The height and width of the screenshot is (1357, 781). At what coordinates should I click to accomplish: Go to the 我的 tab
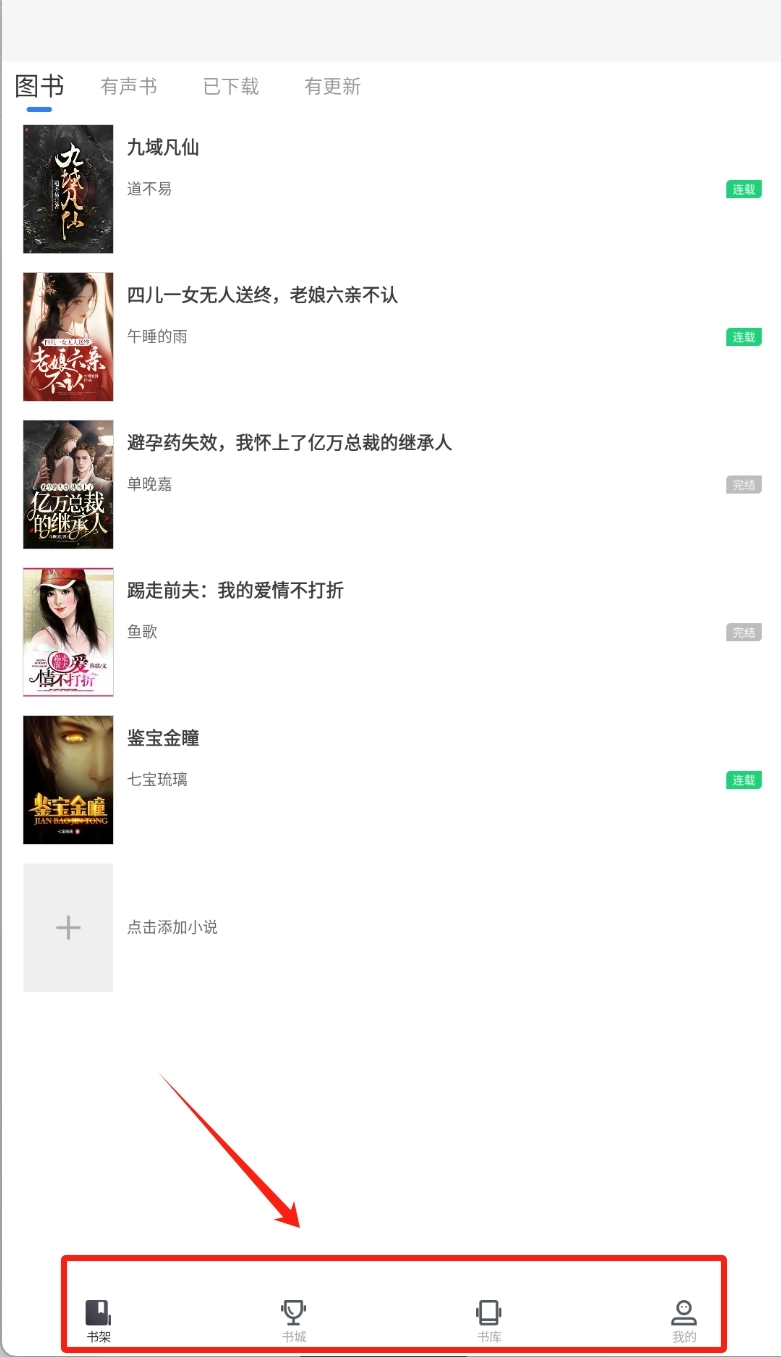684,1320
